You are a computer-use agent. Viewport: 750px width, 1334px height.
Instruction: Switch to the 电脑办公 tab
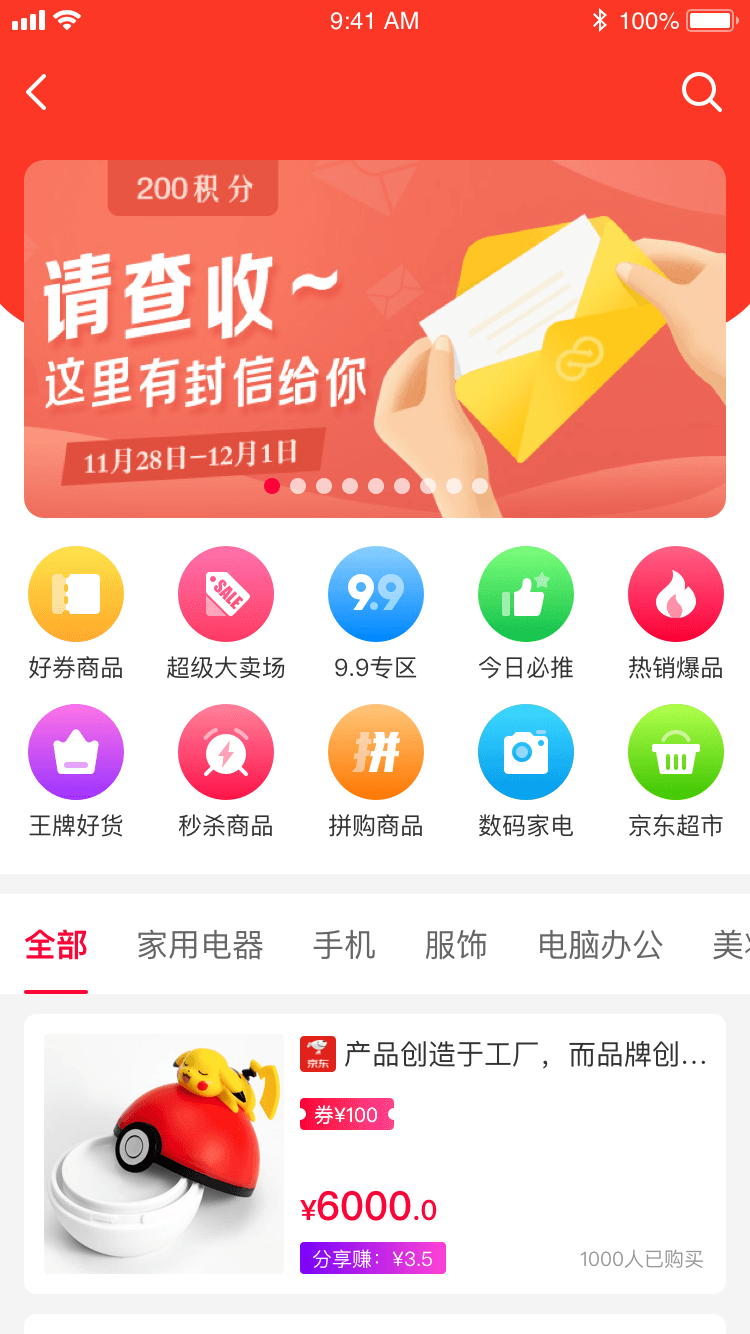(600, 945)
